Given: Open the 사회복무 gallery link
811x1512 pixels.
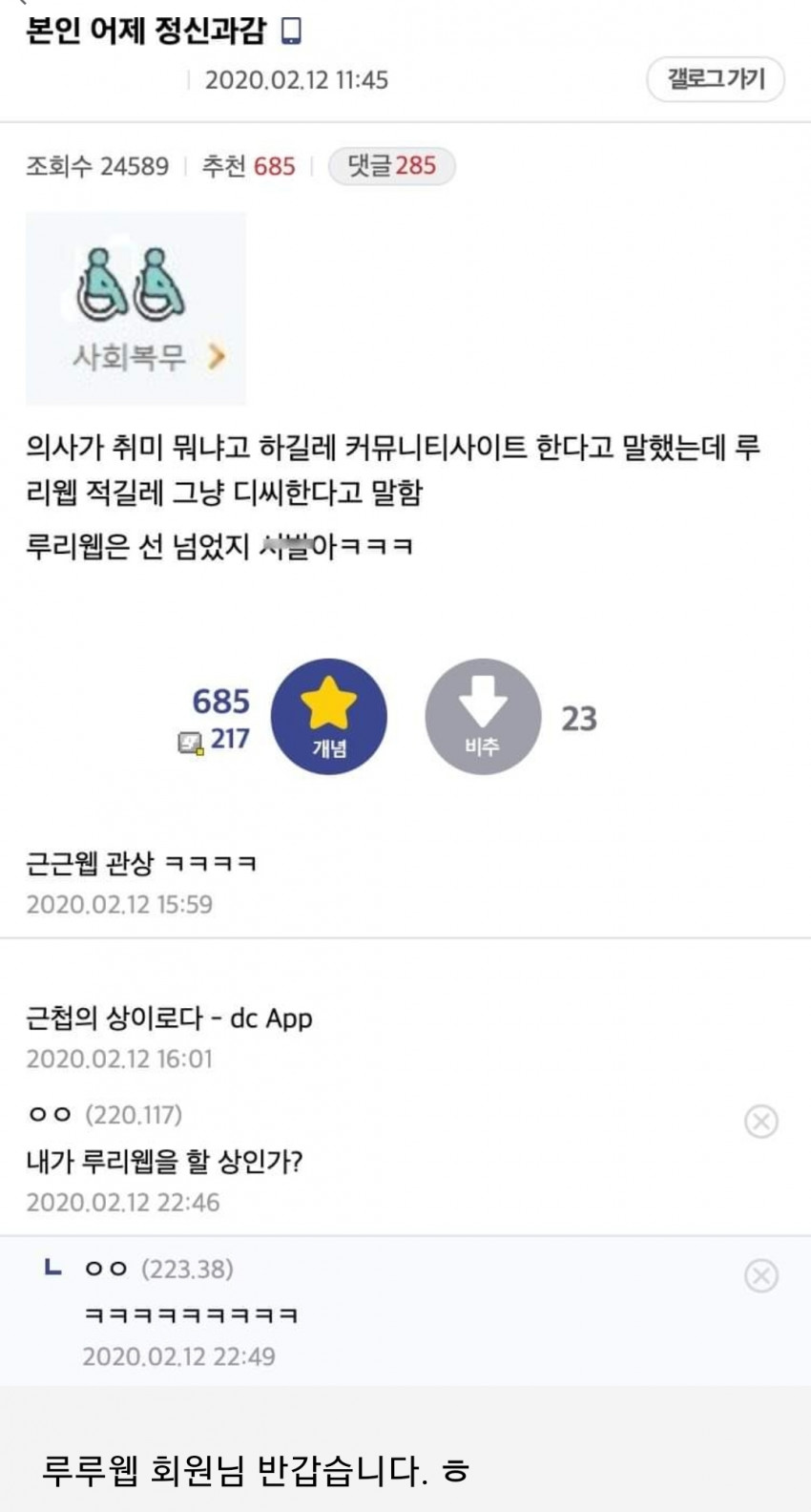Looking at the screenshot, I should click(135, 308).
